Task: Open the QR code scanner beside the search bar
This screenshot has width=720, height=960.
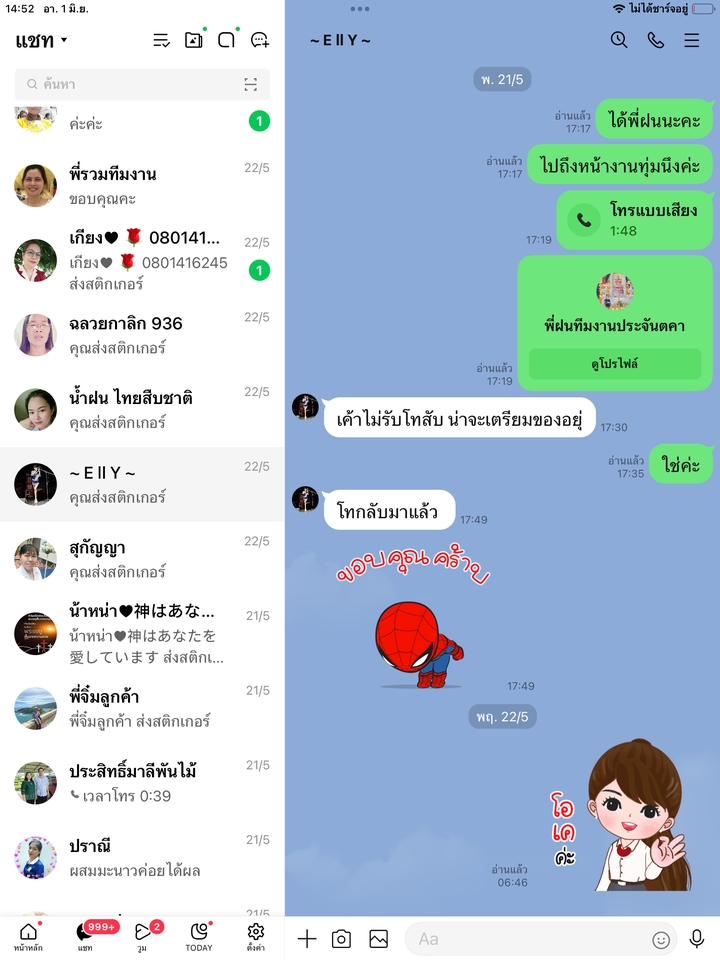Action: click(x=251, y=85)
